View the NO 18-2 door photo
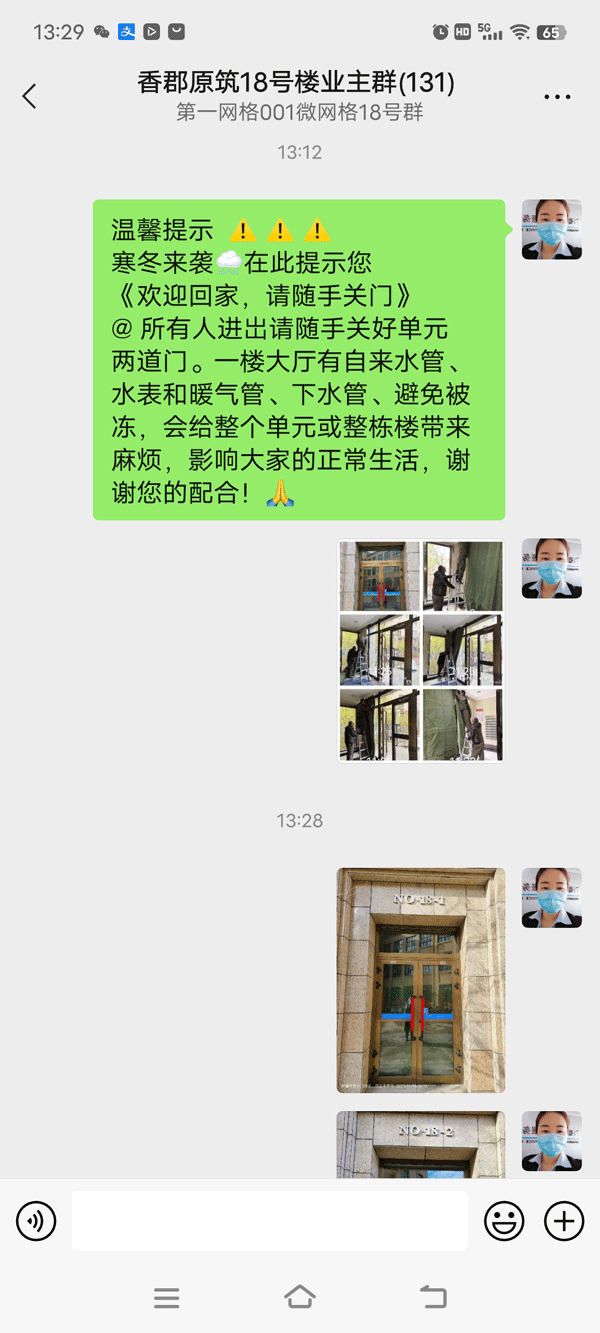600x1333 pixels. tap(420, 1144)
